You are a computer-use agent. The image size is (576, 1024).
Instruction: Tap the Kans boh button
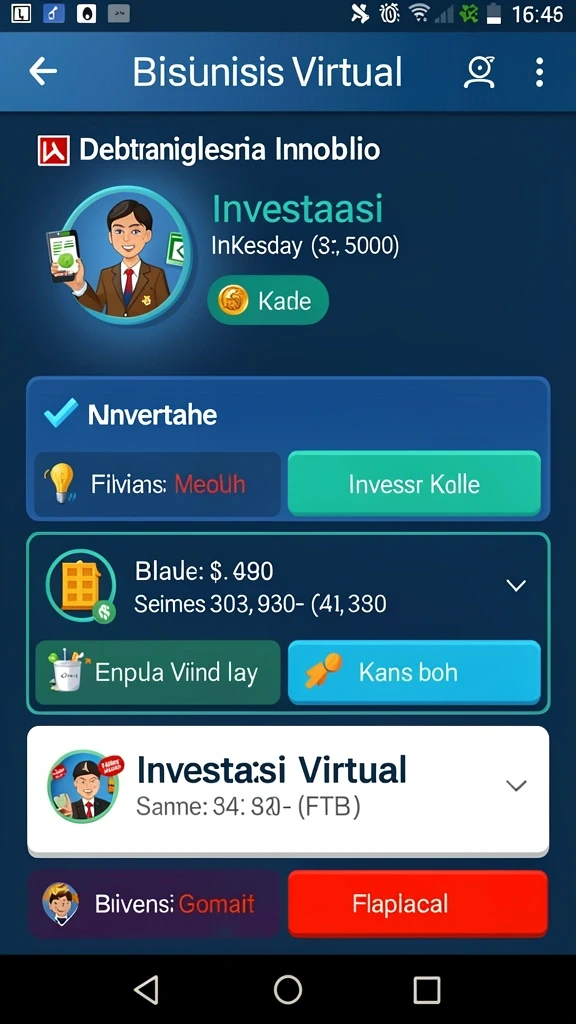414,672
